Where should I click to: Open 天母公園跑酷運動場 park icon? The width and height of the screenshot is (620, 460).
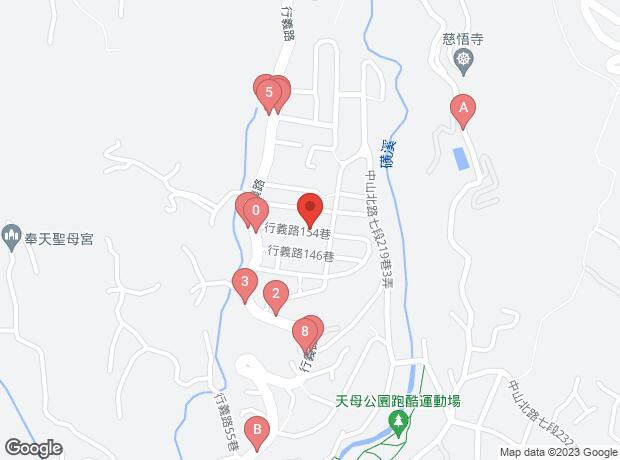[399, 424]
